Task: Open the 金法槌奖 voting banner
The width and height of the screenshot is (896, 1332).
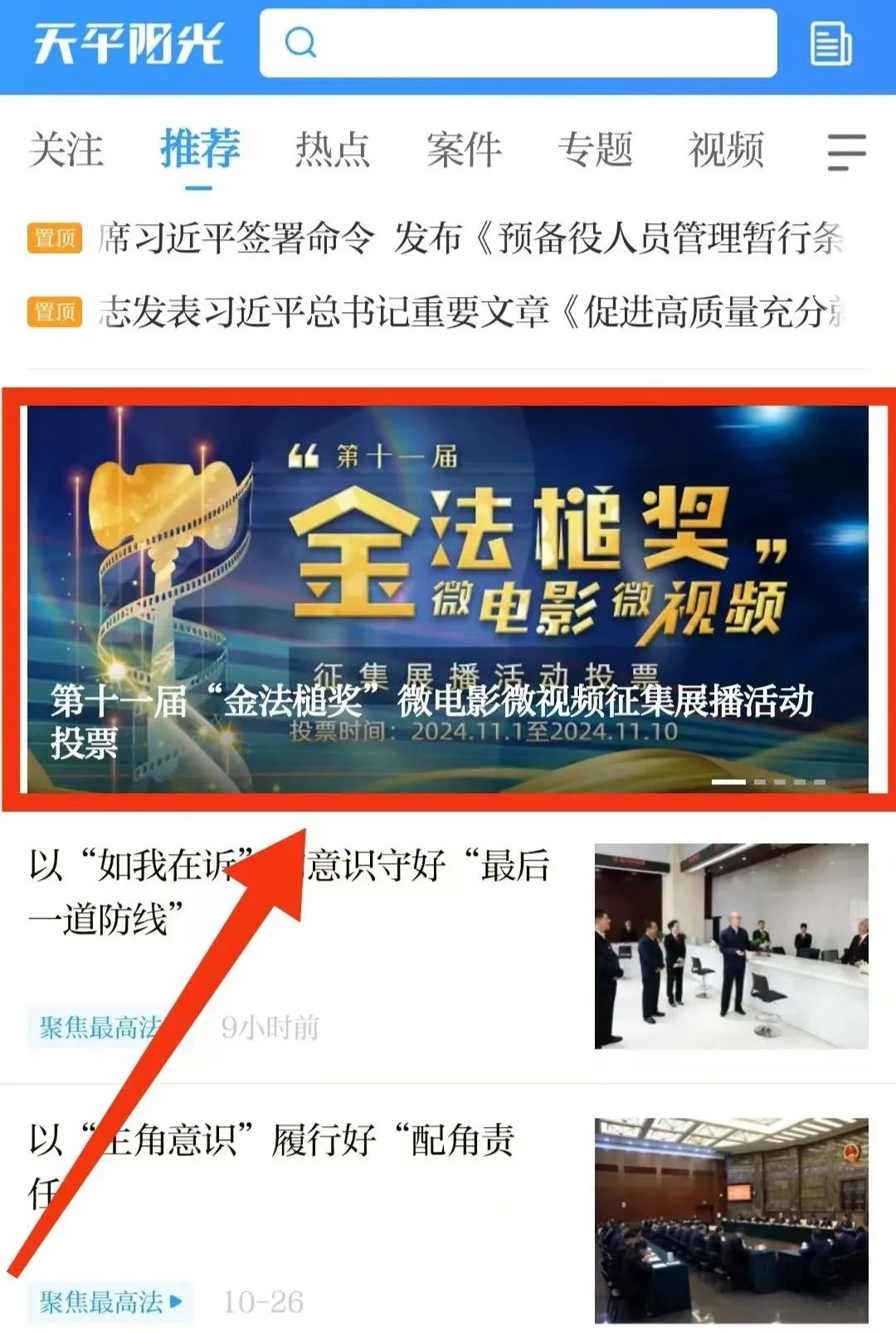Action: (448, 598)
